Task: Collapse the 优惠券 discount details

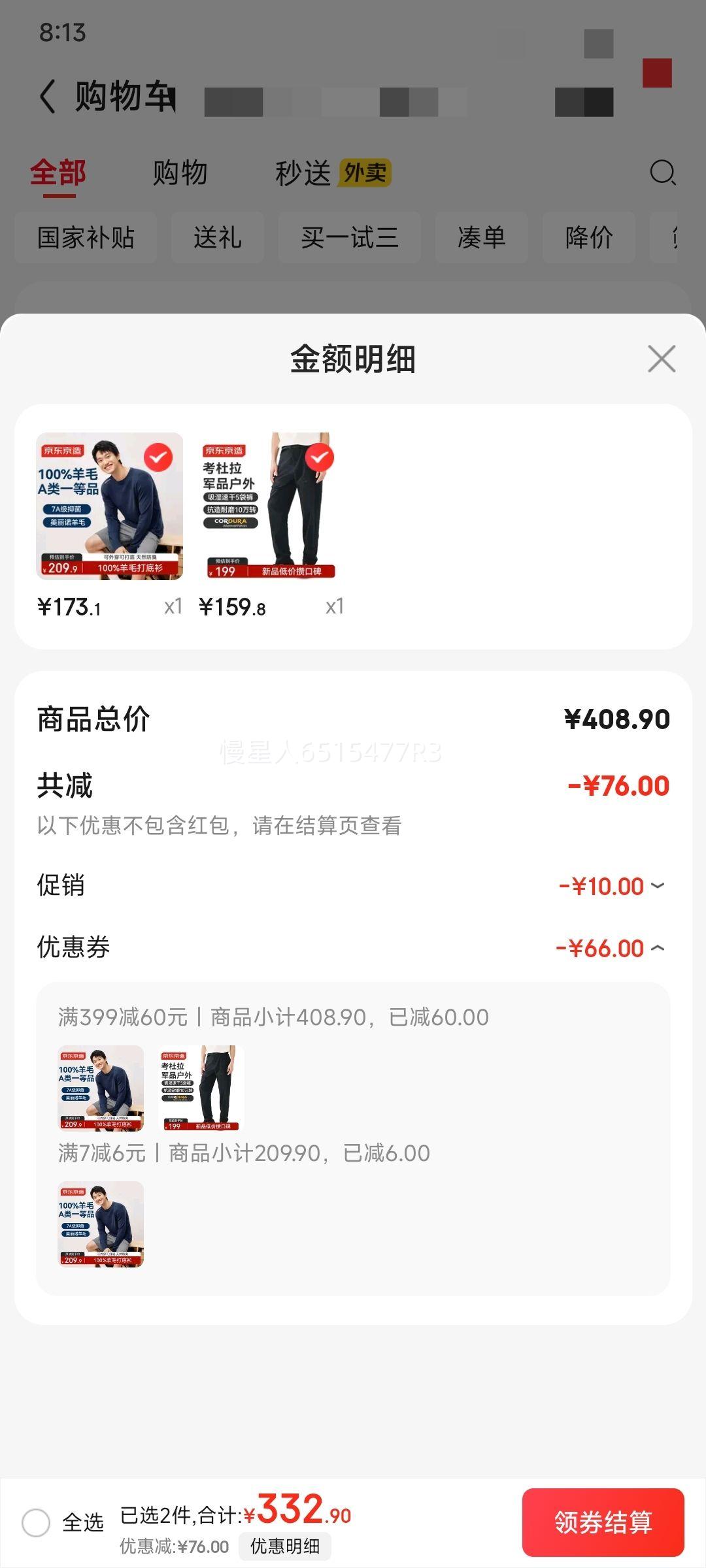Action: coord(658,948)
